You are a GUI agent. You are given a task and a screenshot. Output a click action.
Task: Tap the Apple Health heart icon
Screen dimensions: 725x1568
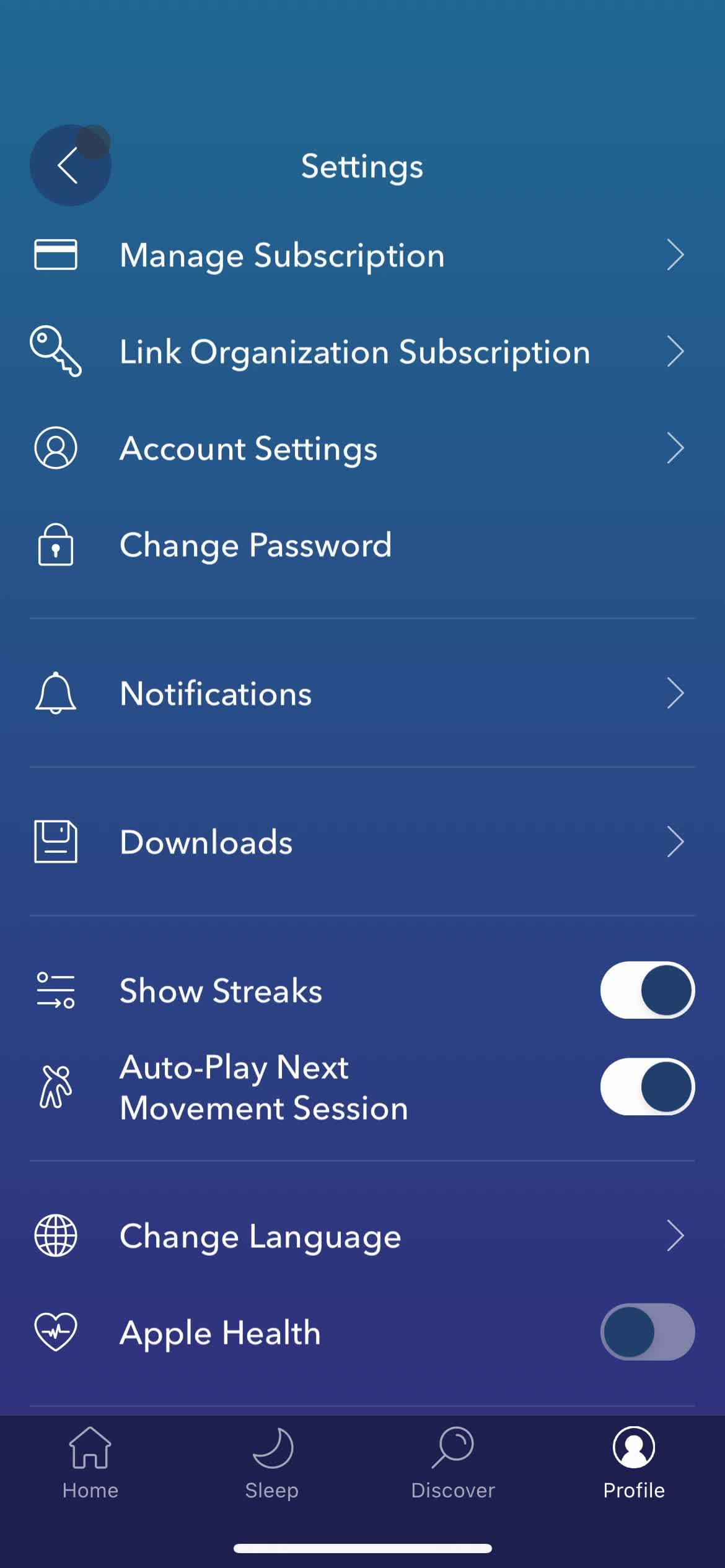coord(55,1332)
